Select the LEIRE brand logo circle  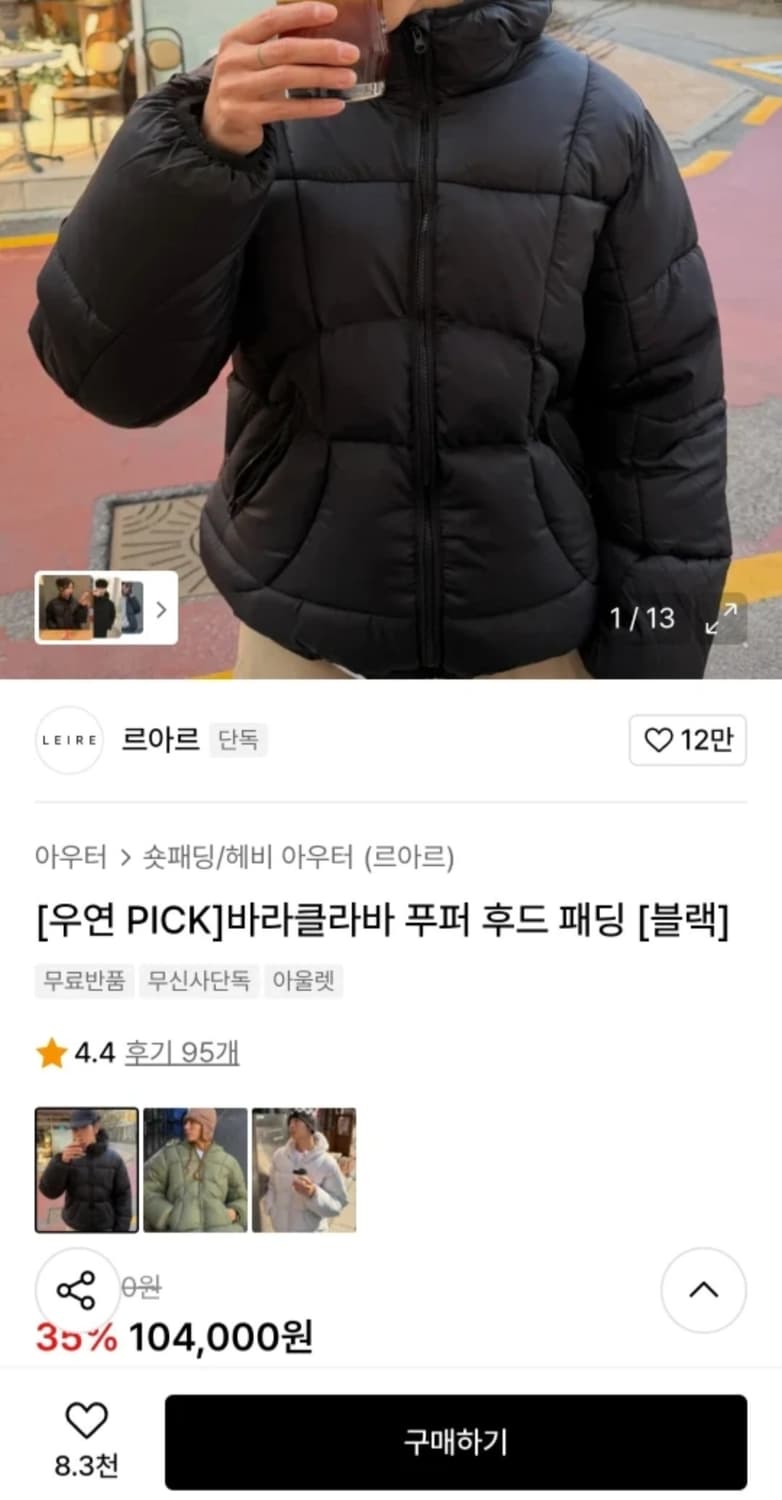[68, 740]
